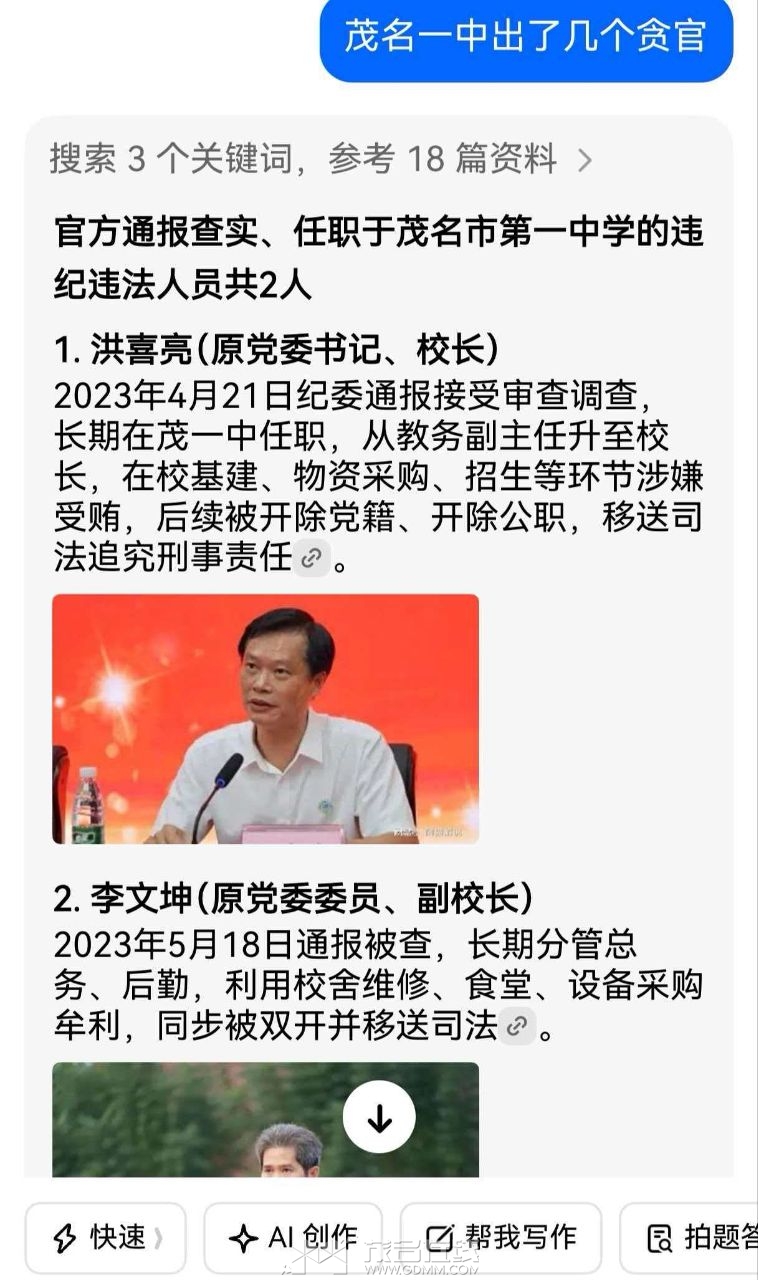Tap the 快速 mode chip
The width and height of the screenshot is (758, 1280).
click(x=106, y=1238)
